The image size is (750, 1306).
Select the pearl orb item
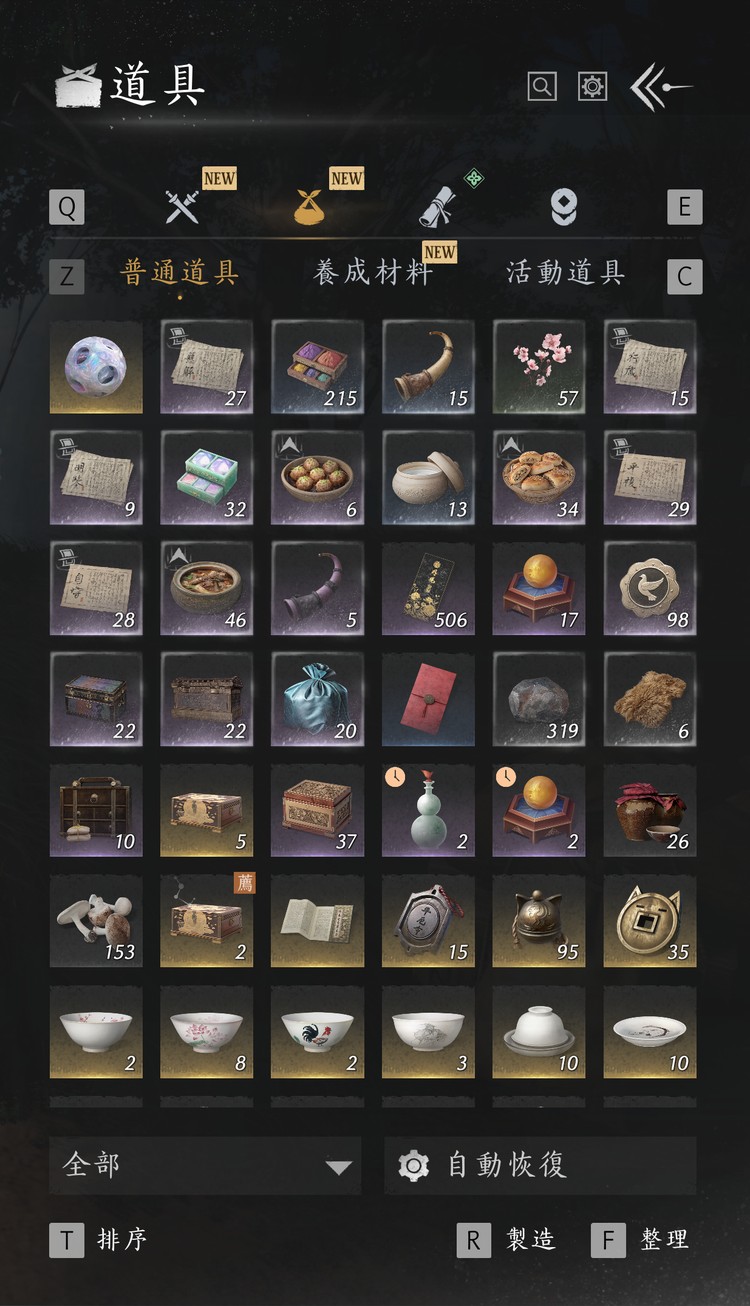point(96,366)
